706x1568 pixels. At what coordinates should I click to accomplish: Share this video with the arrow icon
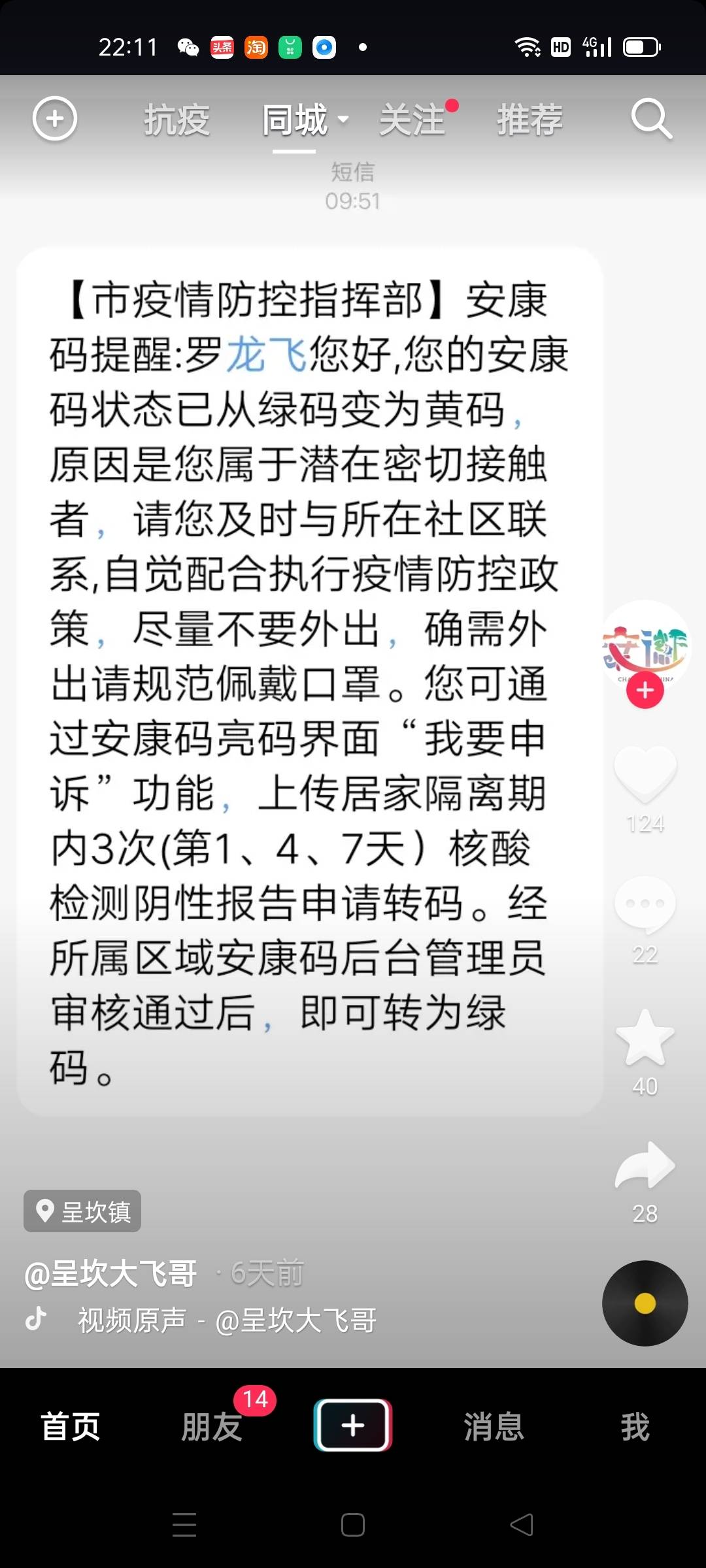click(x=645, y=1165)
